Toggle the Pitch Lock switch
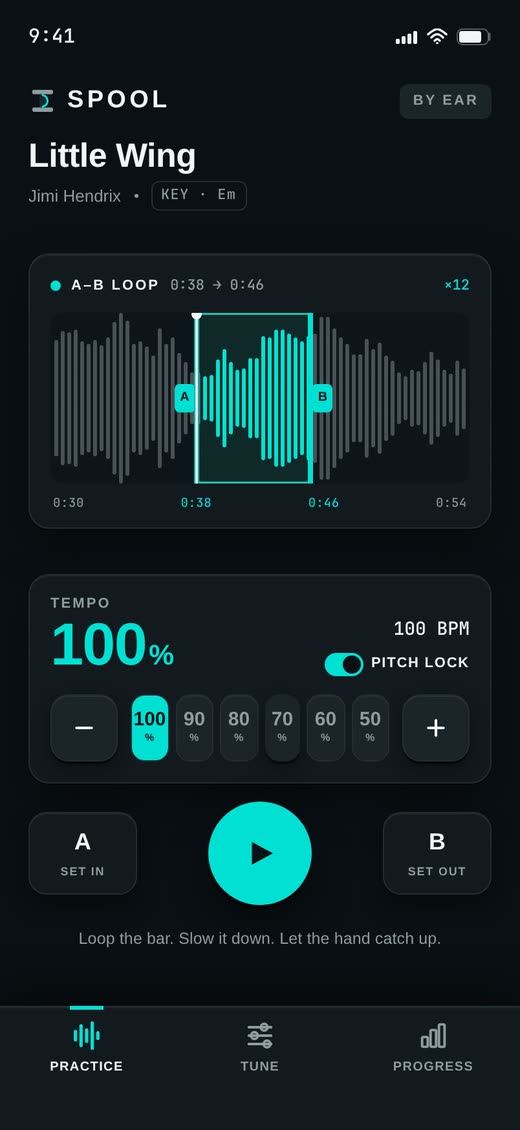The image size is (520, 1130). pyautogui.click(x=344, y=664)
